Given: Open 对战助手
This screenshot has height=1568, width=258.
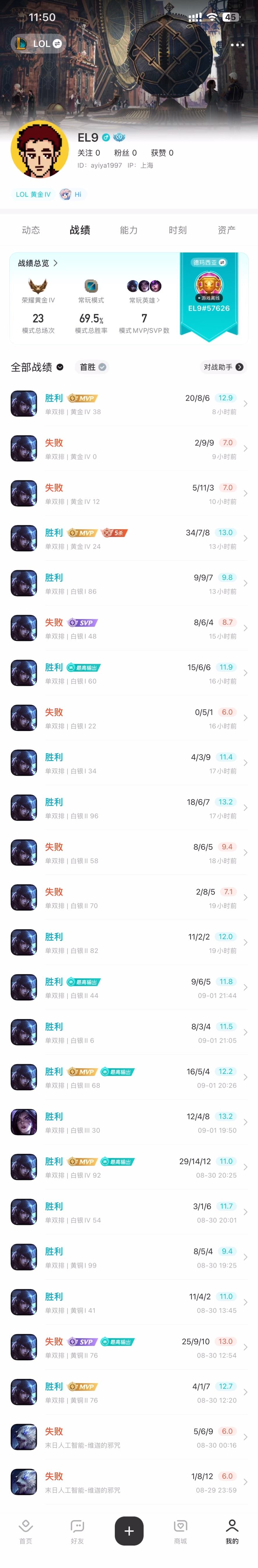Looking at the screenshot, I should click(223, 367).
